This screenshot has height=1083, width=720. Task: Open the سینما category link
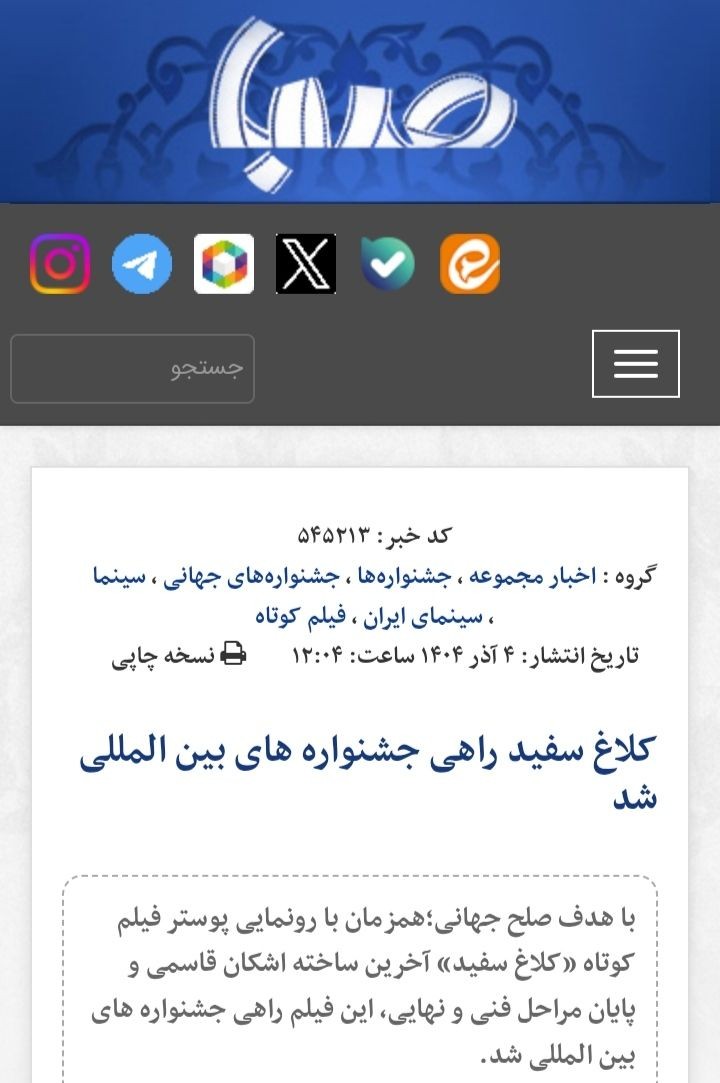point(120,576)
